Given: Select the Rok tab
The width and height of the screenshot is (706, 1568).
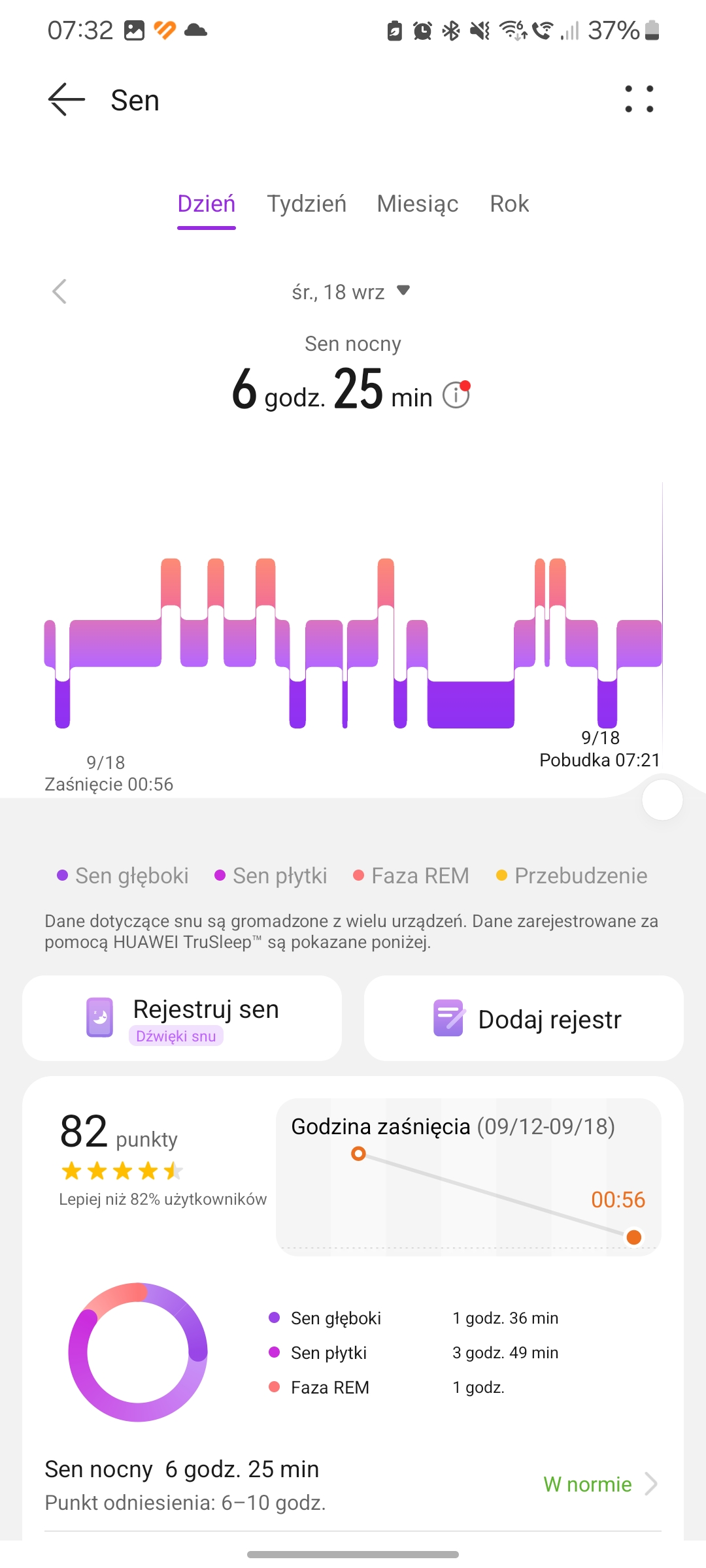Looking at the screenshot, I should 509,204.
